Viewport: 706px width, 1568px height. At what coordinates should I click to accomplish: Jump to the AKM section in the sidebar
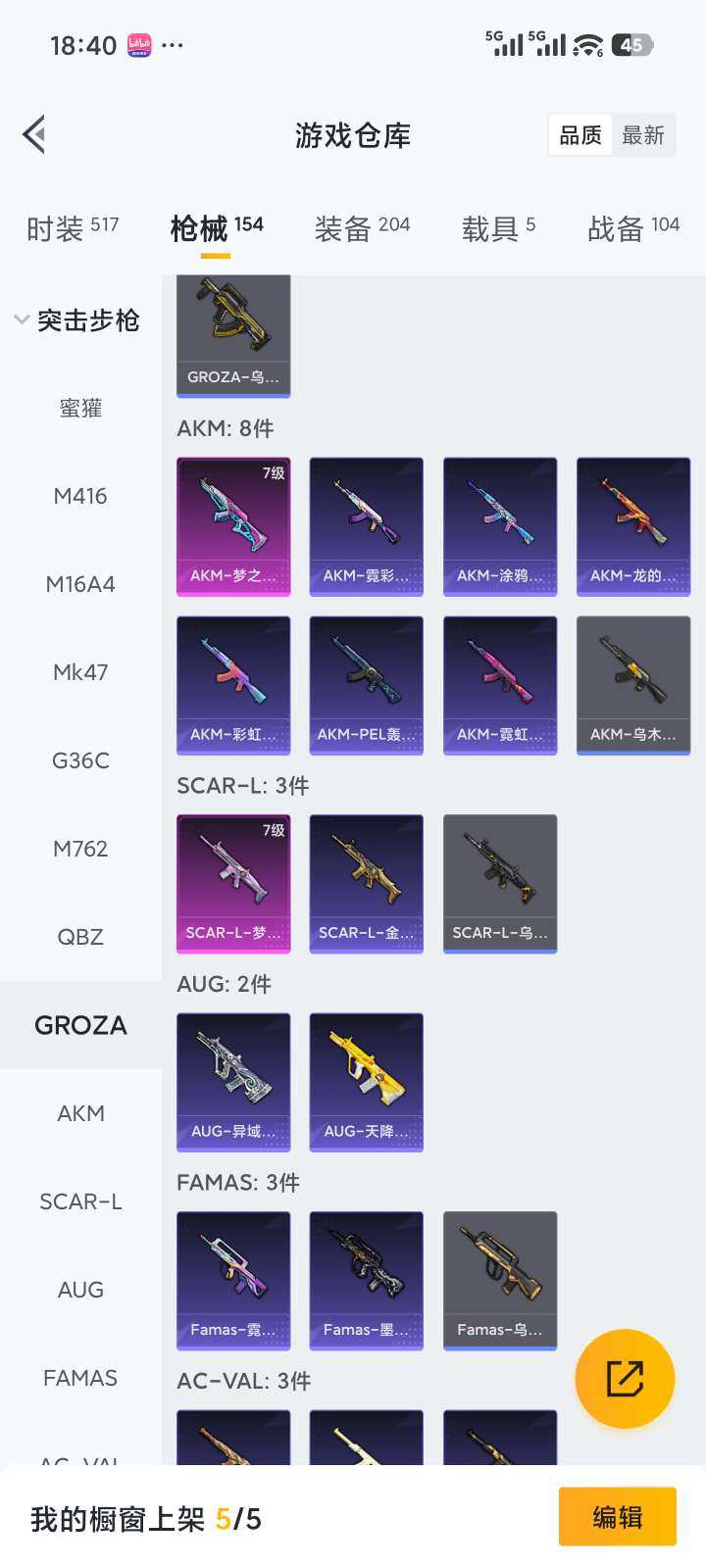pyautogui.click(x=80, y=1113)
